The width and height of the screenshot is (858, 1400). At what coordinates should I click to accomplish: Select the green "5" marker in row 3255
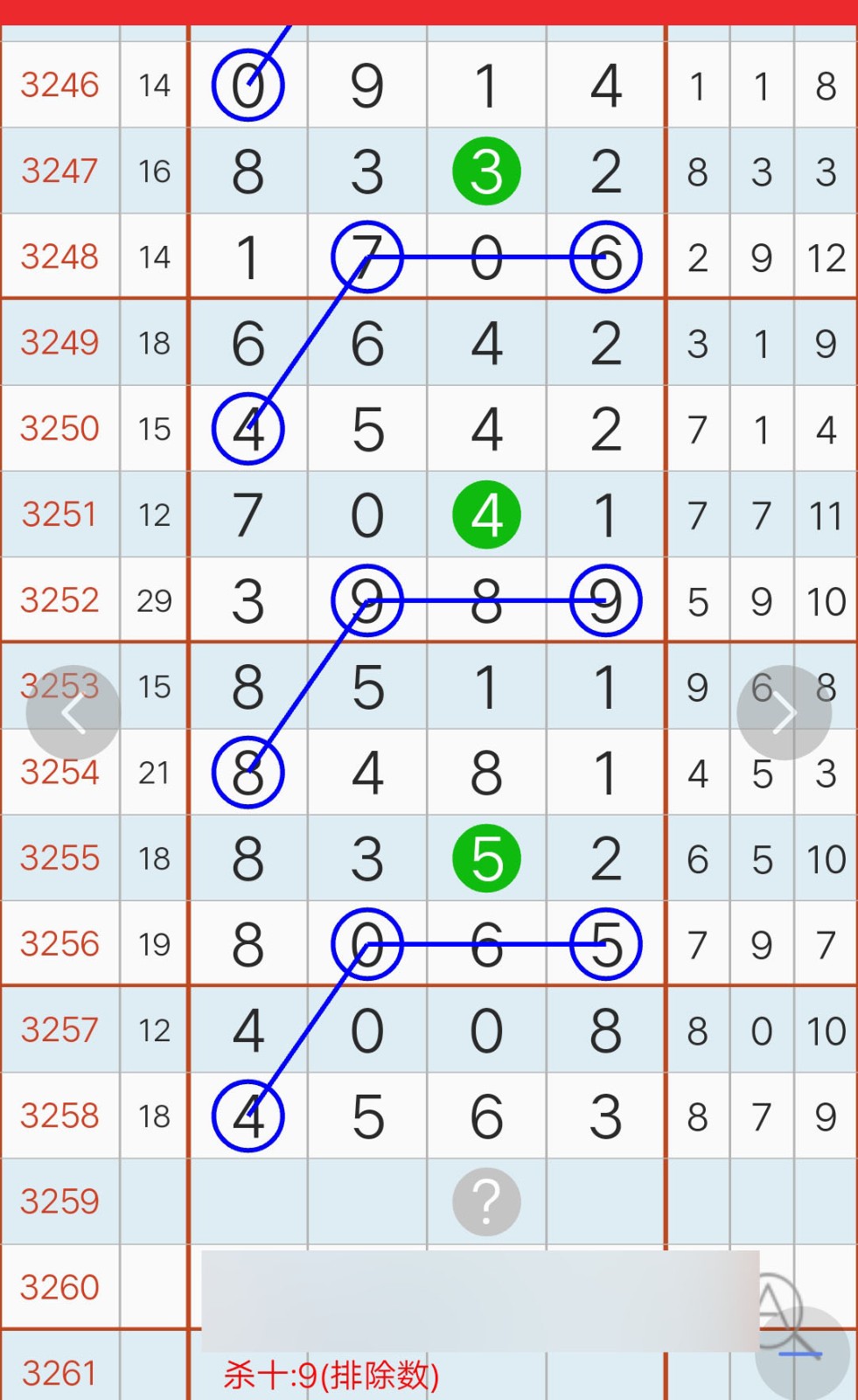click(x=487, y=858)
